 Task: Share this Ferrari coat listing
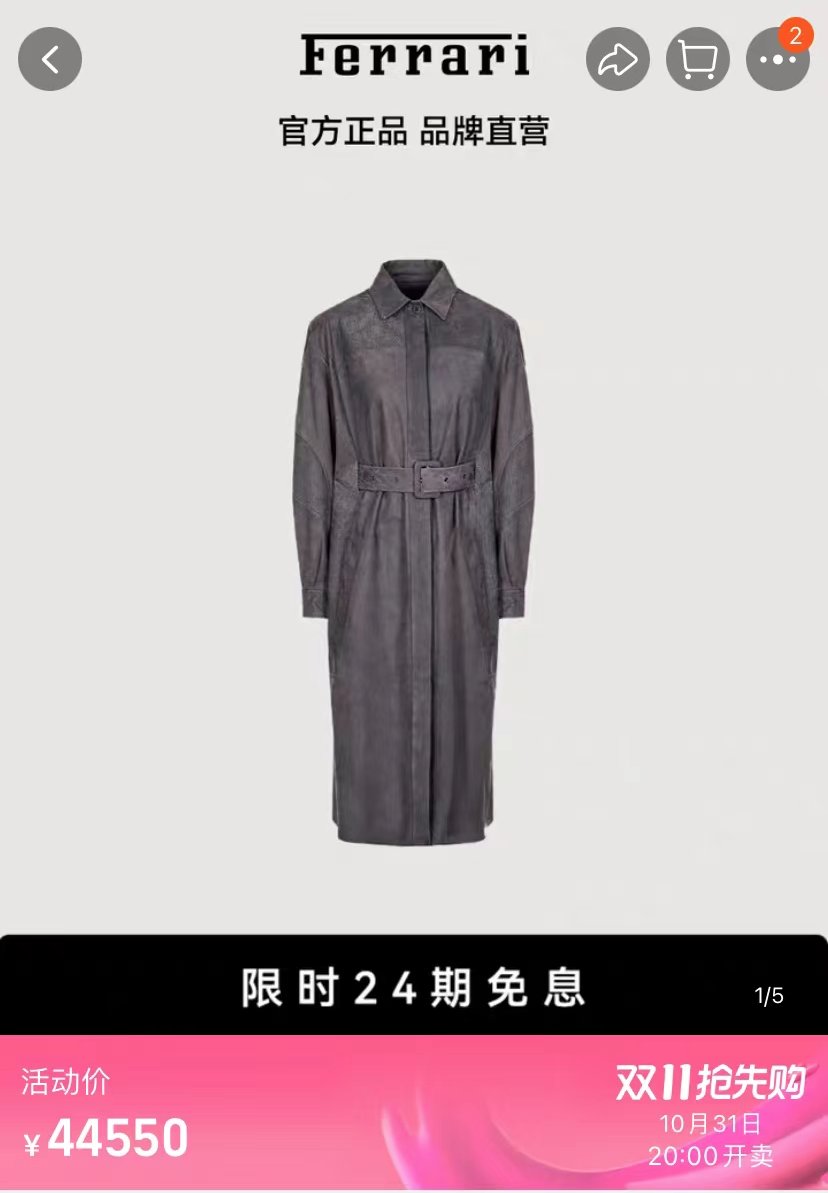[617, 59]
